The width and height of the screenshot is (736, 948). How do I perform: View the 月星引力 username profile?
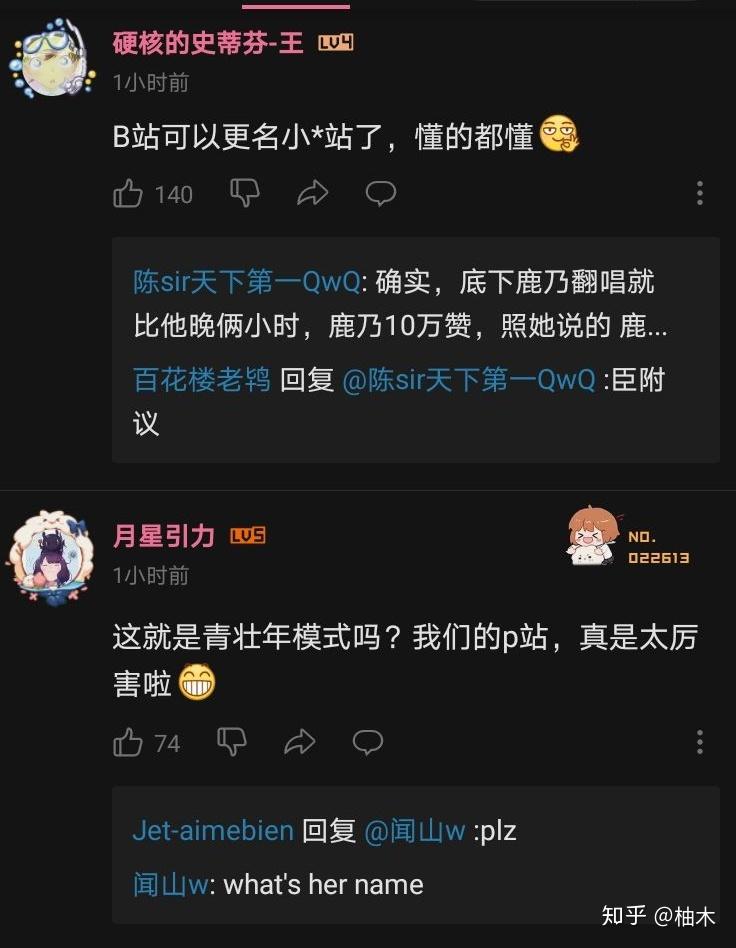click(x=164, y=536)
